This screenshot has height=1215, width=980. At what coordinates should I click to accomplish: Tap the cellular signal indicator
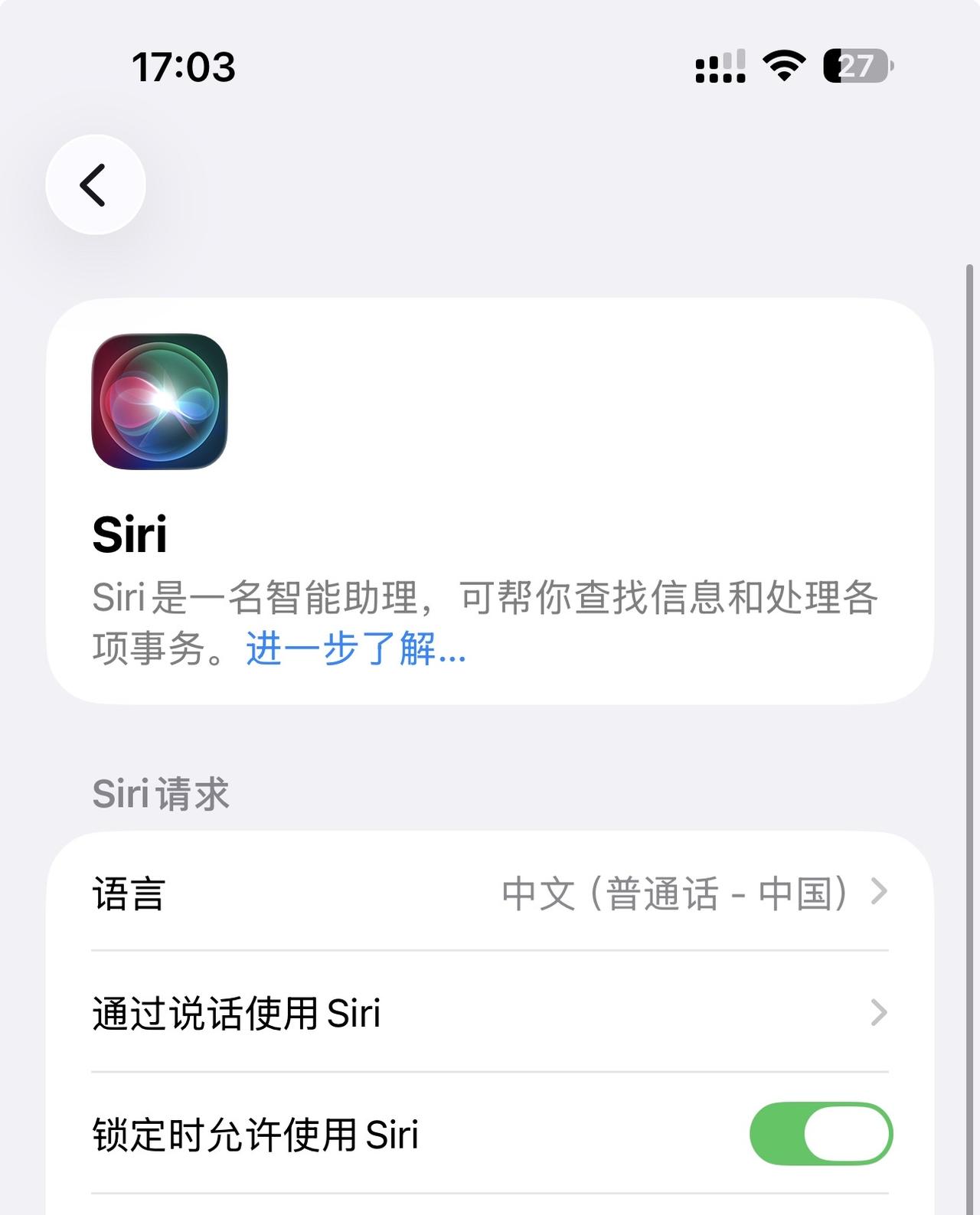point(718,67)
